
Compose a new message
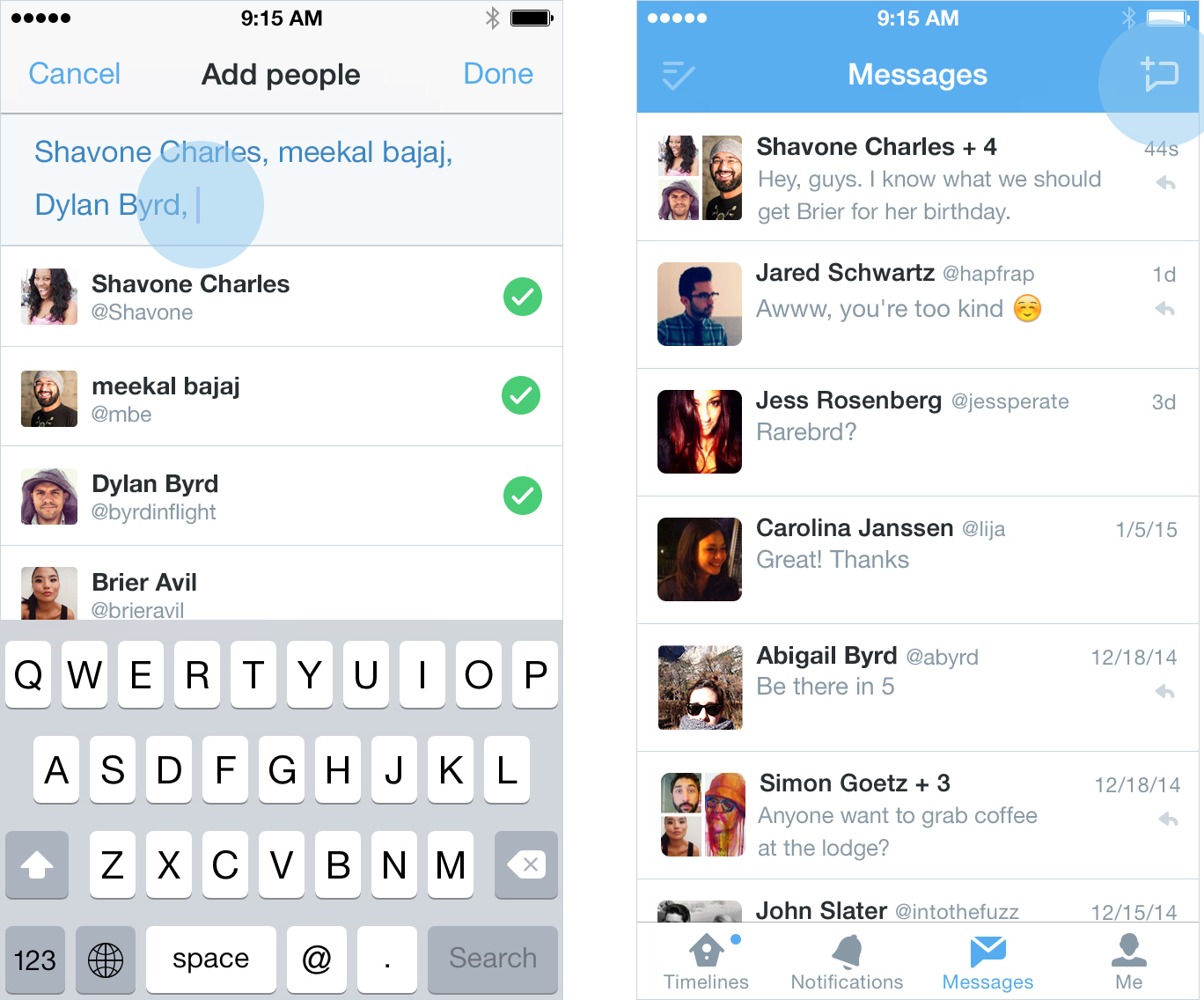click(1158, 75)
